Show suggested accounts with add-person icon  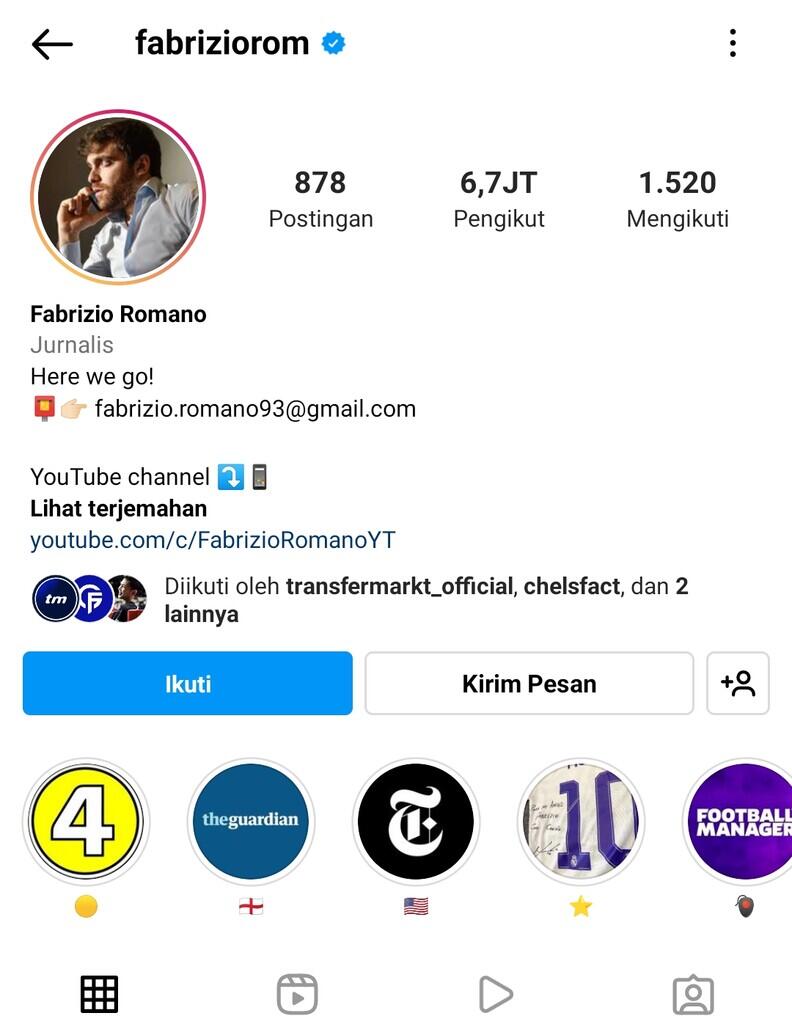click(738, 684)
